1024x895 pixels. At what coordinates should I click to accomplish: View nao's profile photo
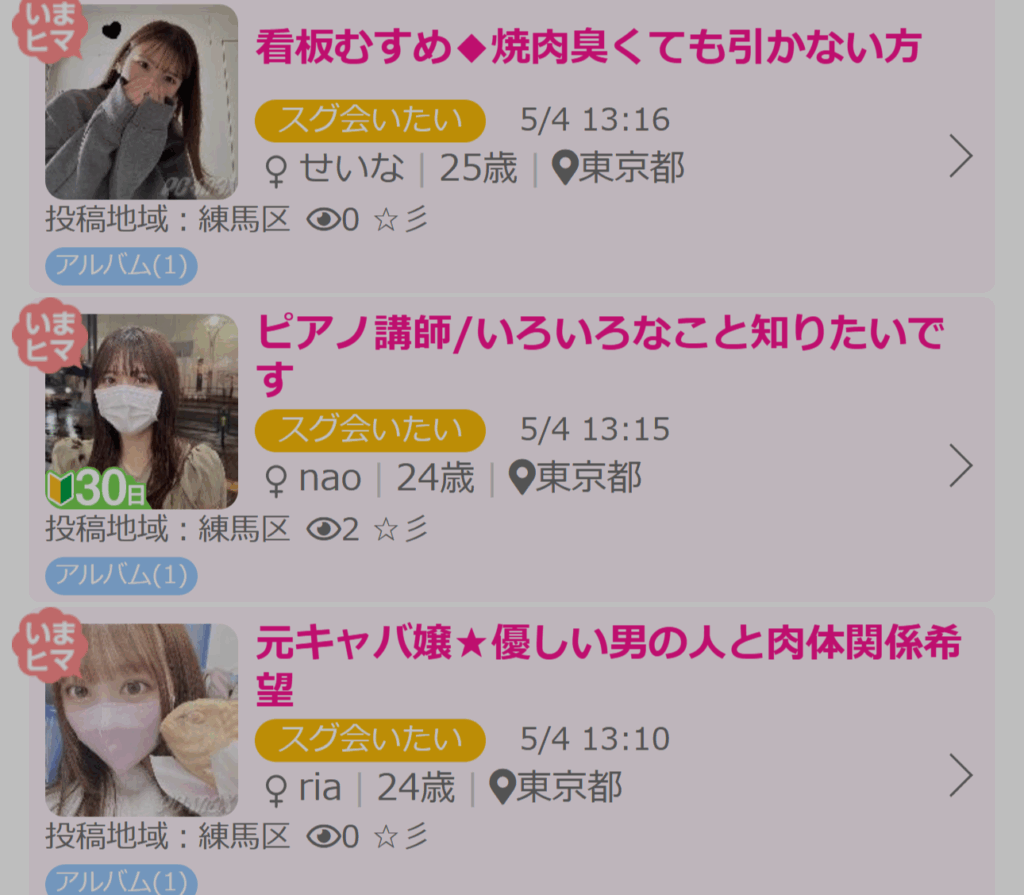(141, 412)
